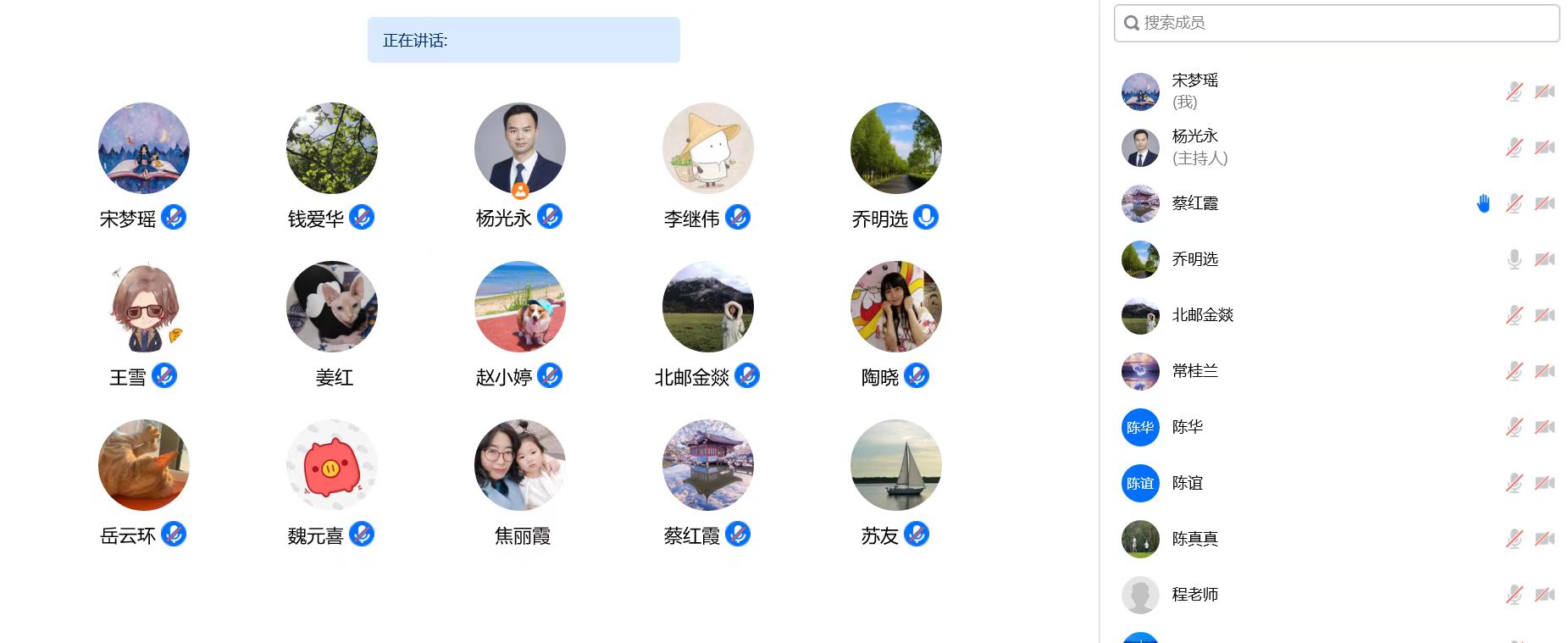Select 陶晓's avatar tile
1568x643 pixels.
click(x=896, y=307)
